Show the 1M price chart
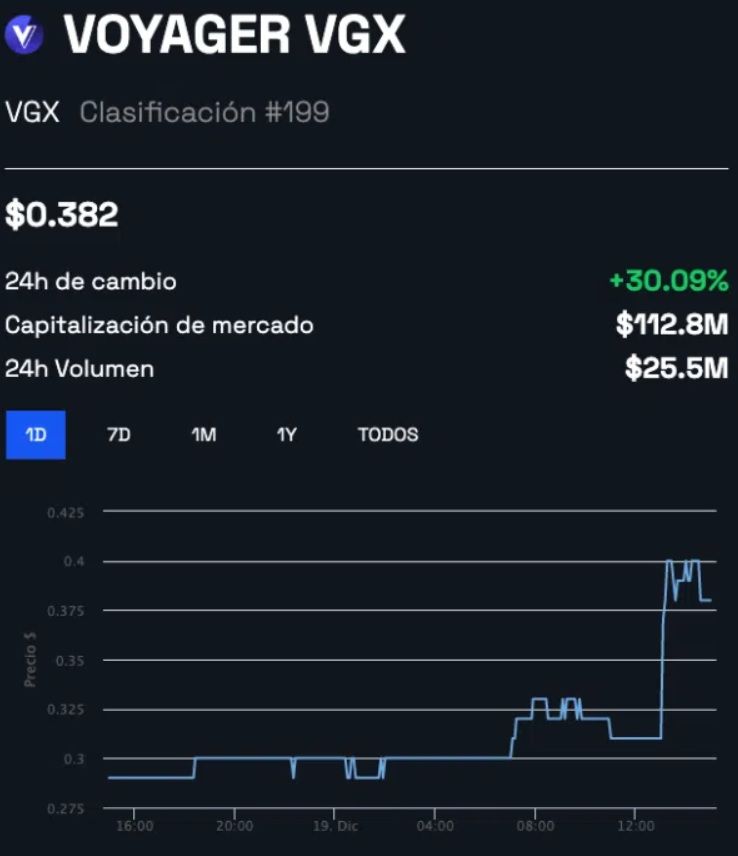The image size is (738, 856). [203, 435]
